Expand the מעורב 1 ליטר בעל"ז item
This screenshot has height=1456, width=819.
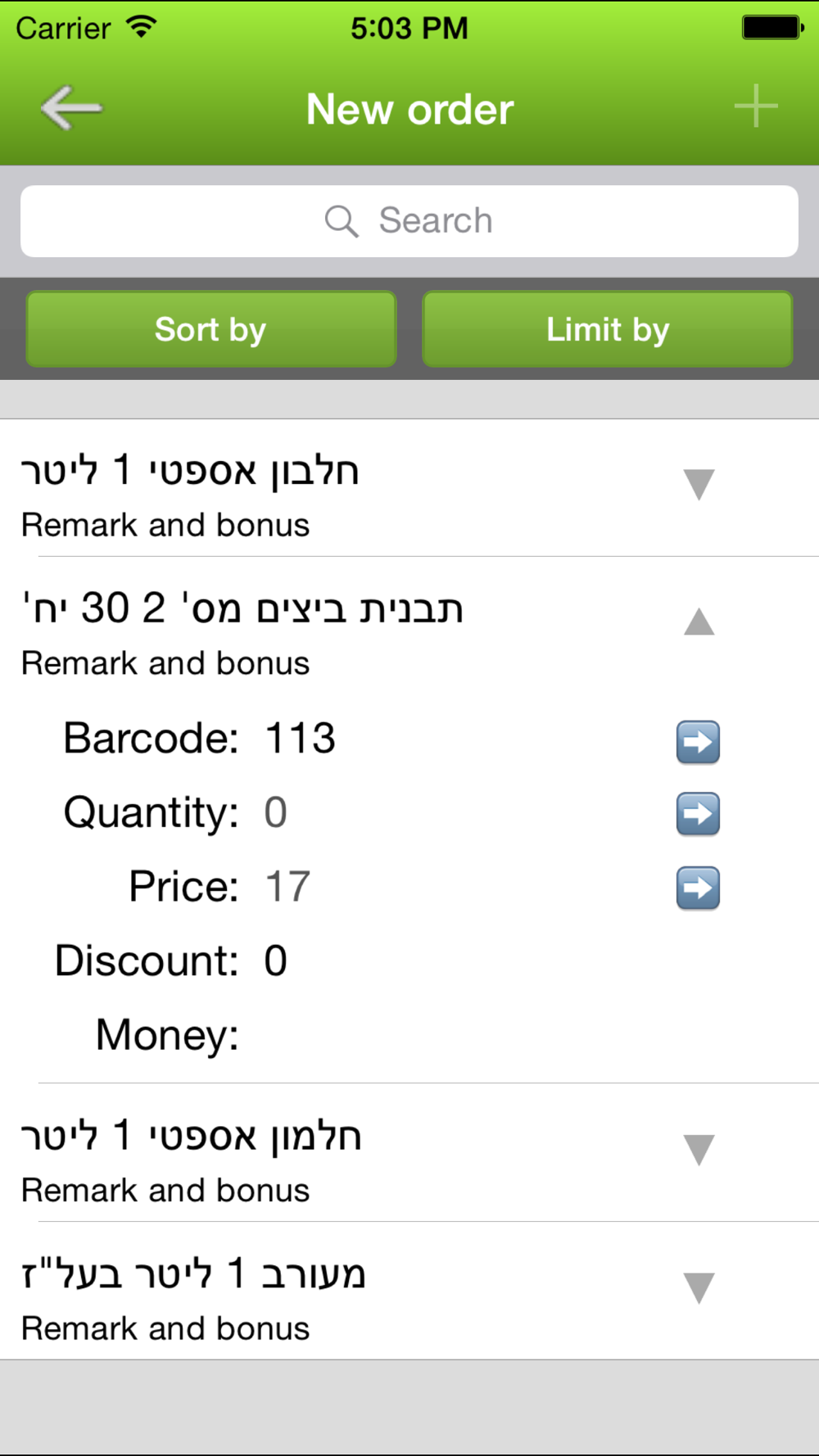coord(699,1288)
